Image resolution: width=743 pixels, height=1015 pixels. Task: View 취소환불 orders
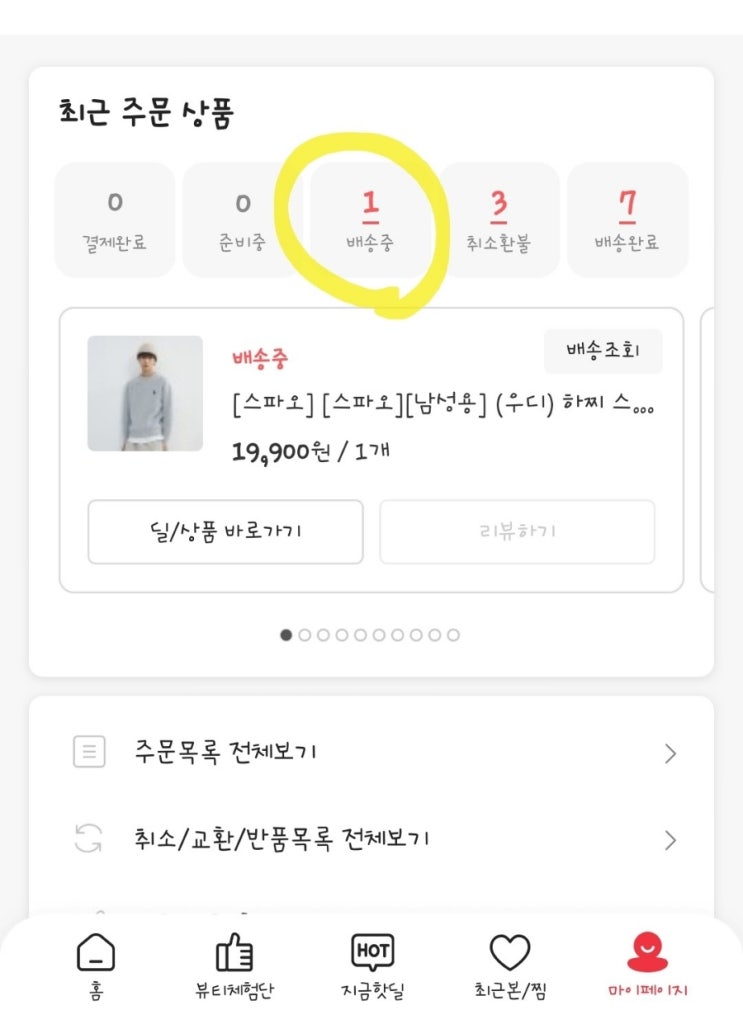(x=499, y=220)
